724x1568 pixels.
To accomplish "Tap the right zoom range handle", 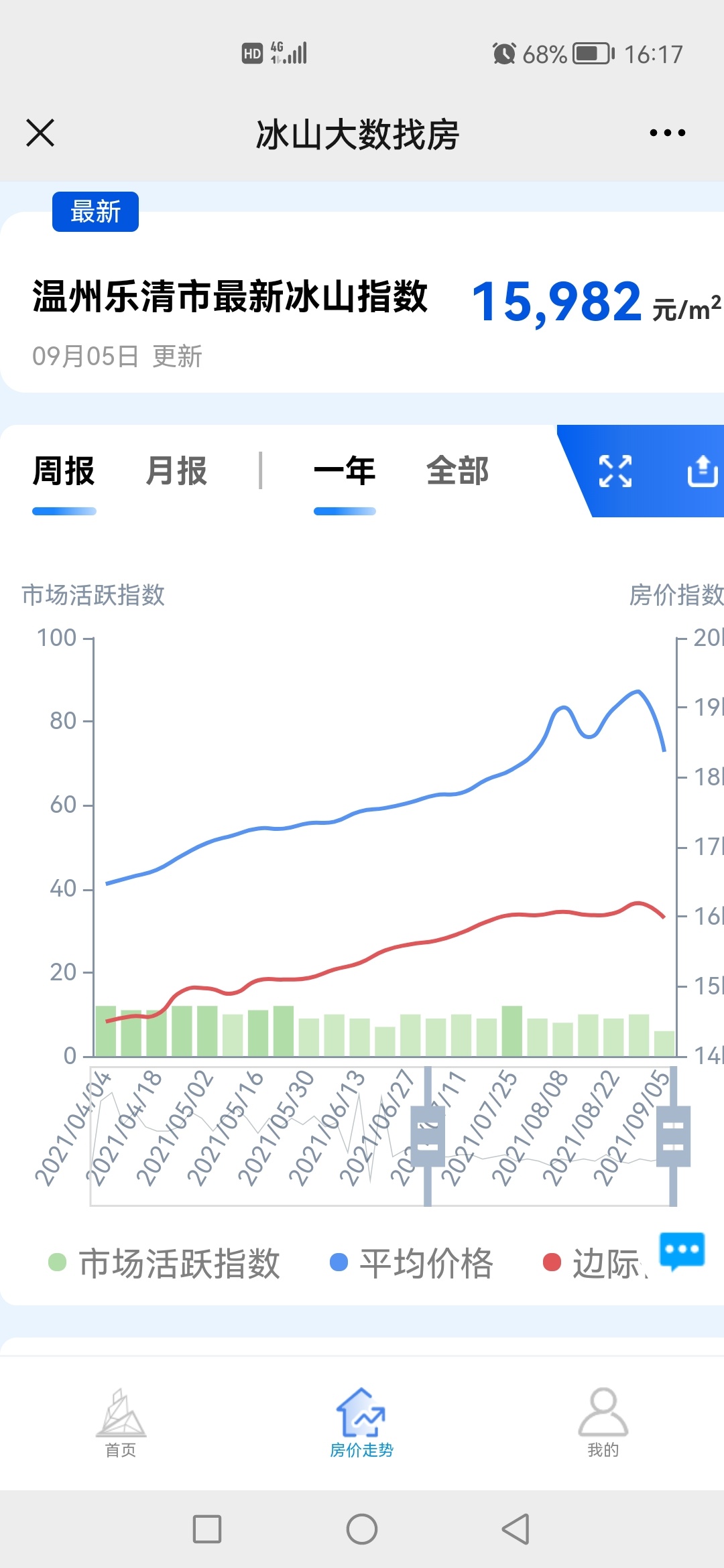I will click(673, 1136).
